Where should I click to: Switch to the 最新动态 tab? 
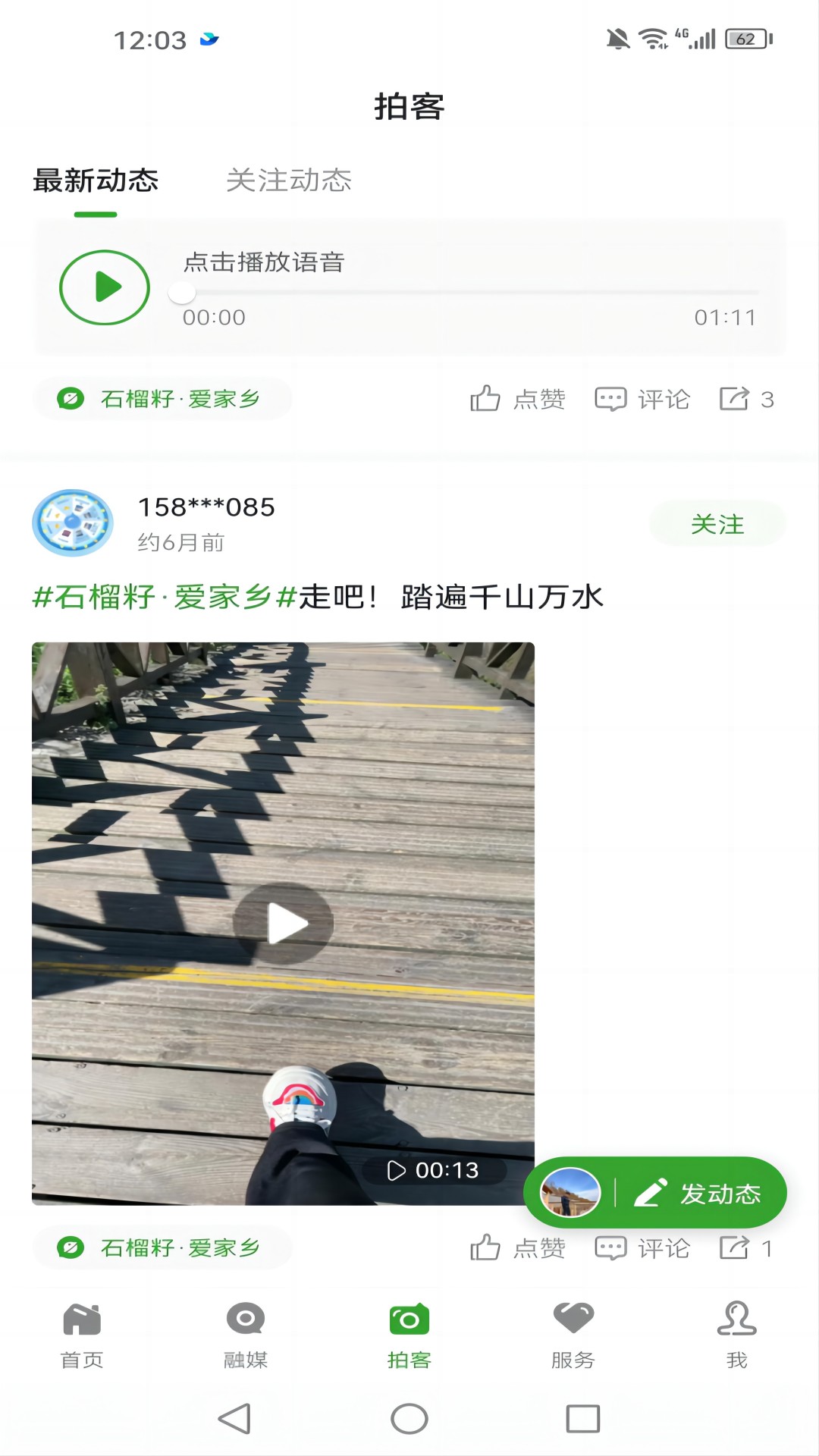(96, 181)
